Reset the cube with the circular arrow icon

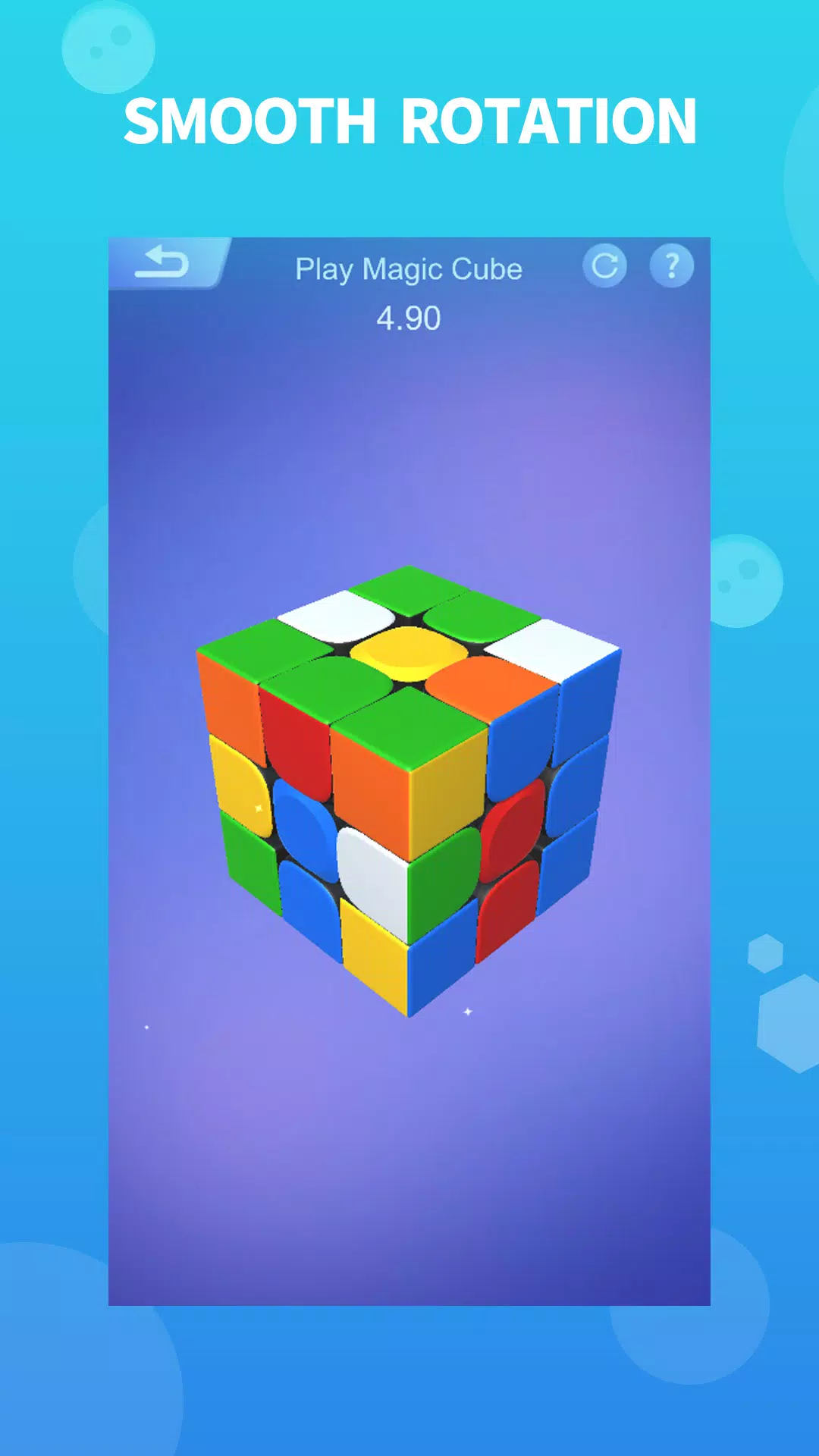(x=606, y=268)
